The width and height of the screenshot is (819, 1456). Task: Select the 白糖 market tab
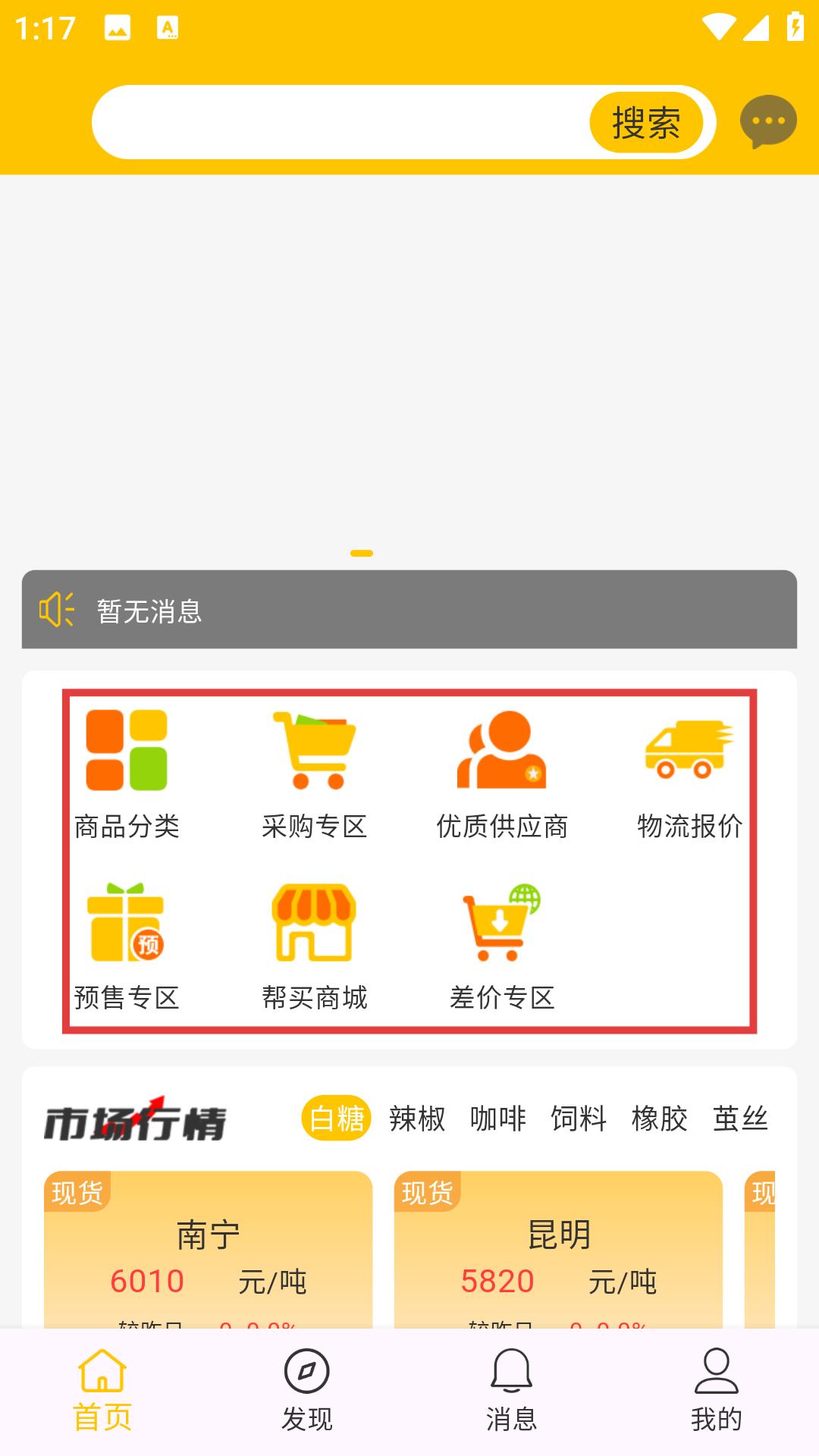click(x=337, y=1118)
